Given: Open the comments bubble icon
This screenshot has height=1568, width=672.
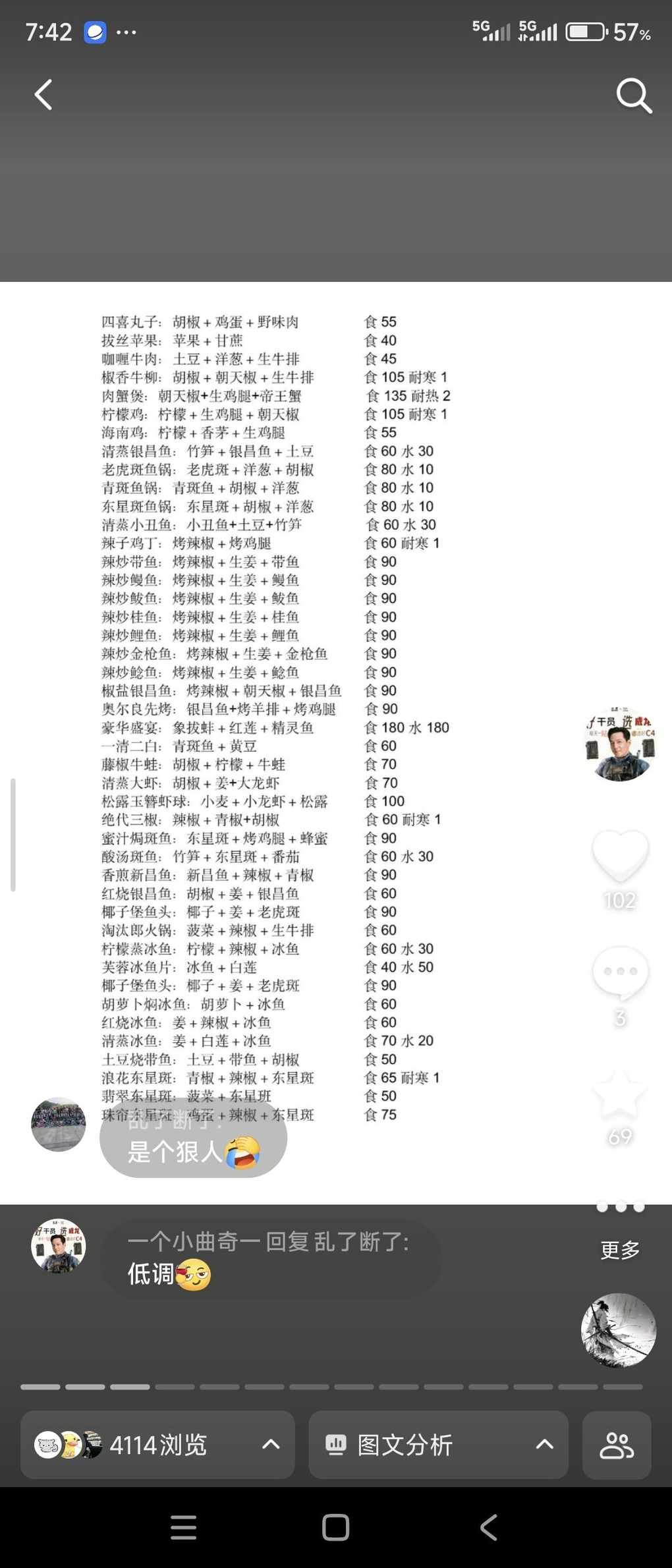Looking at the screenshot, I should click(620, 973).
